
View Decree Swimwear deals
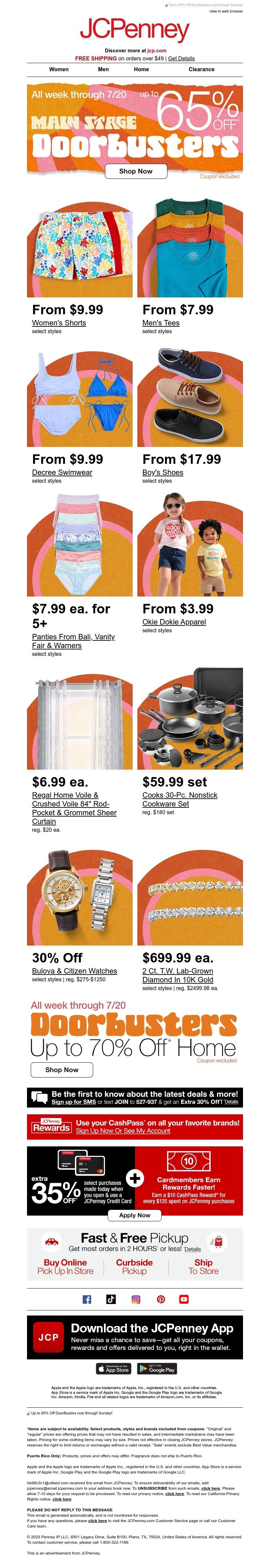pyautogui.click(x=62, y=472)
